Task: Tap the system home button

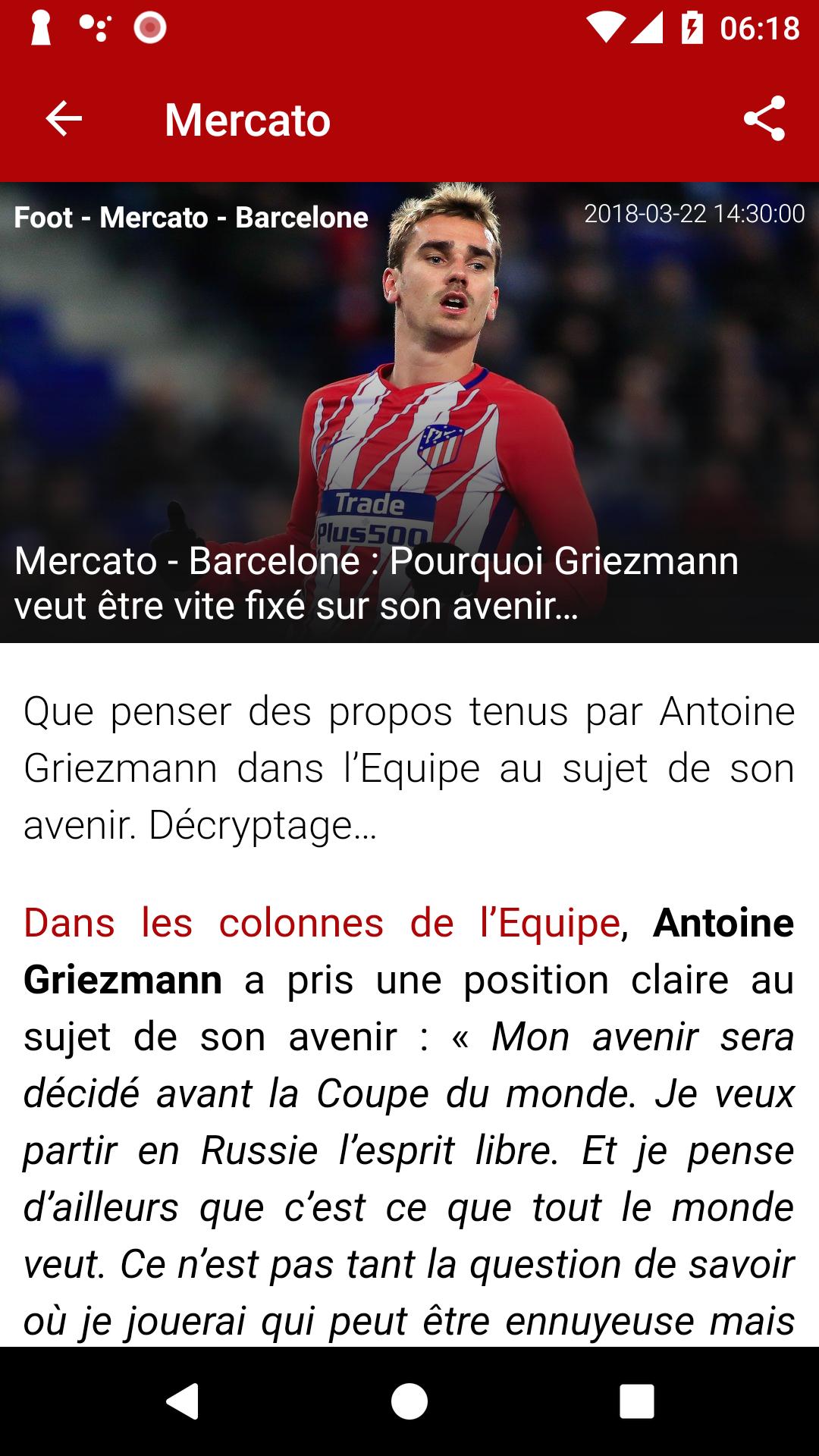Action: tap(409, 1401)
